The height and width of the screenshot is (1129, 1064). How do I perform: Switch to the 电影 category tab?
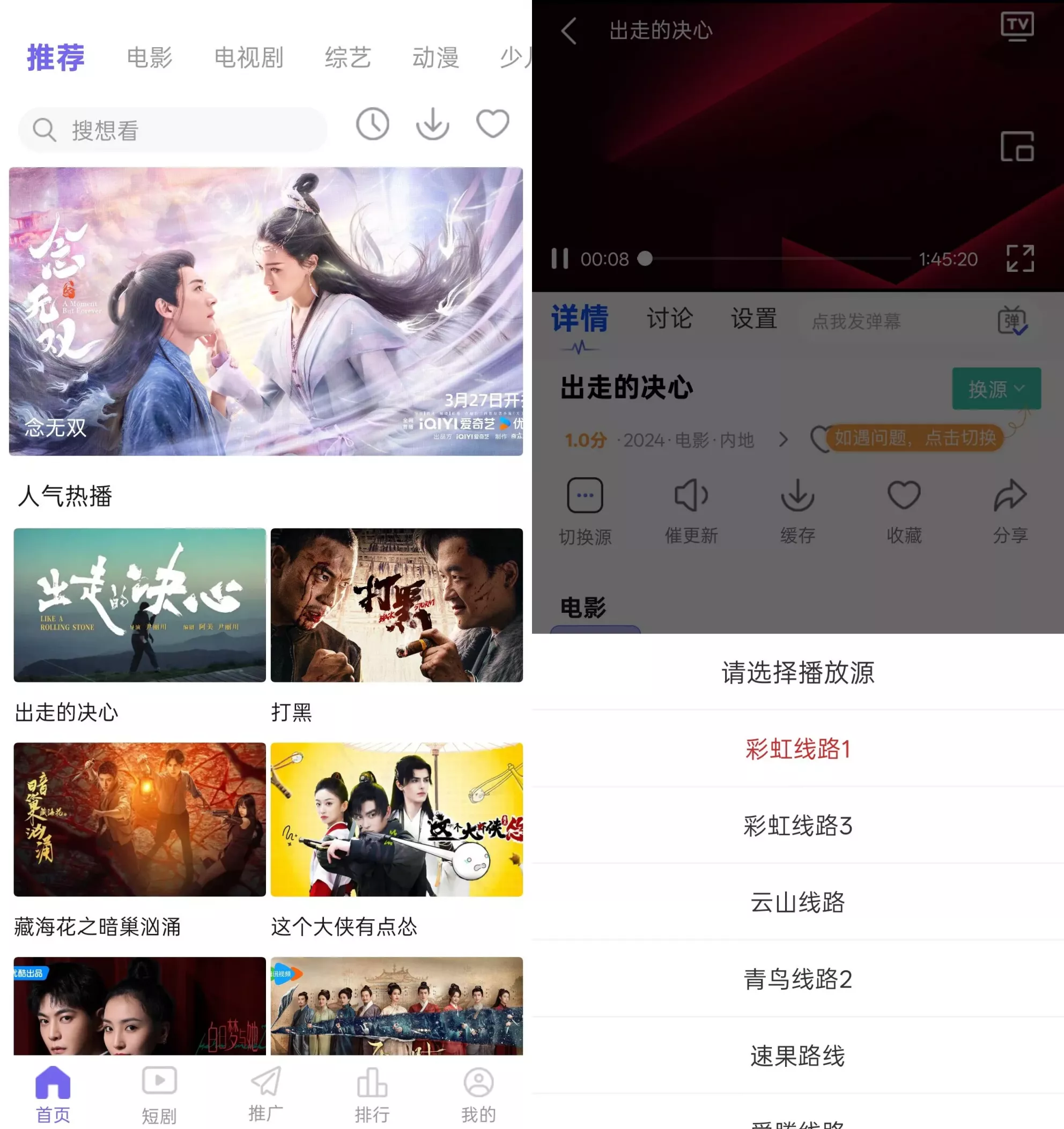[x=150, y=58]
